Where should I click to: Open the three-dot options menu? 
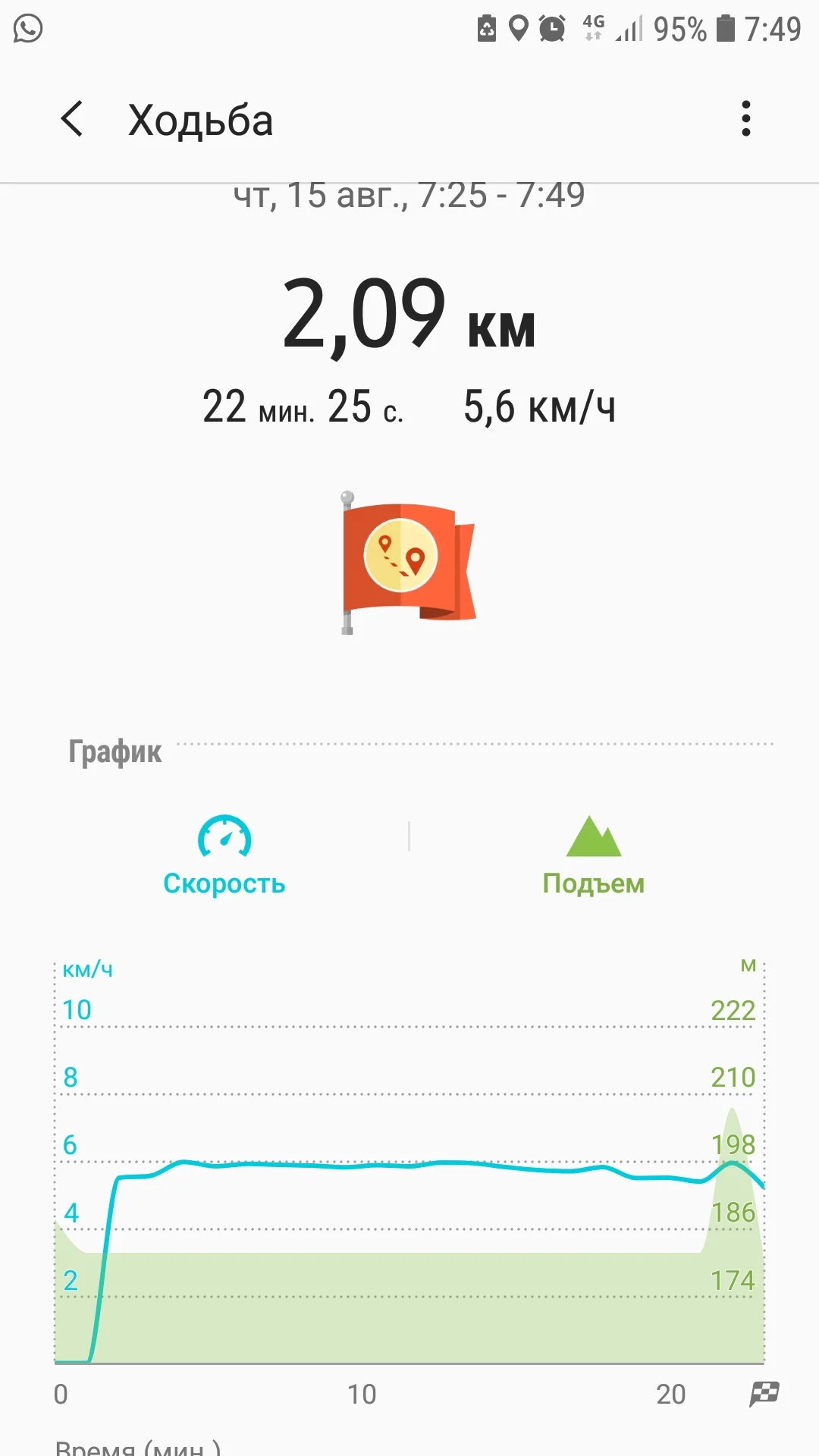pyautogui.click(x=746, y=119)
